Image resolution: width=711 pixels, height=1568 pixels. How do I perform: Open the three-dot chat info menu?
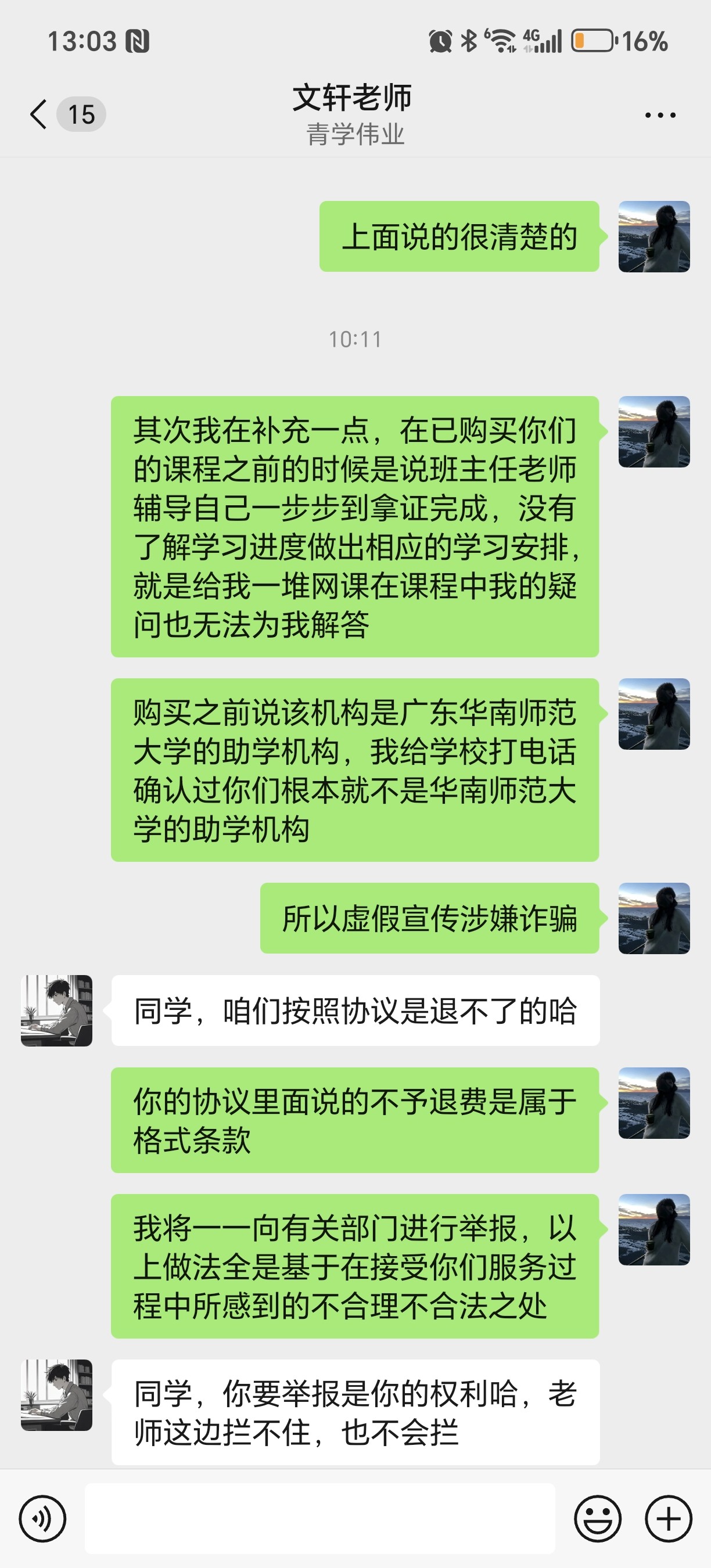(x=660, y=114)
